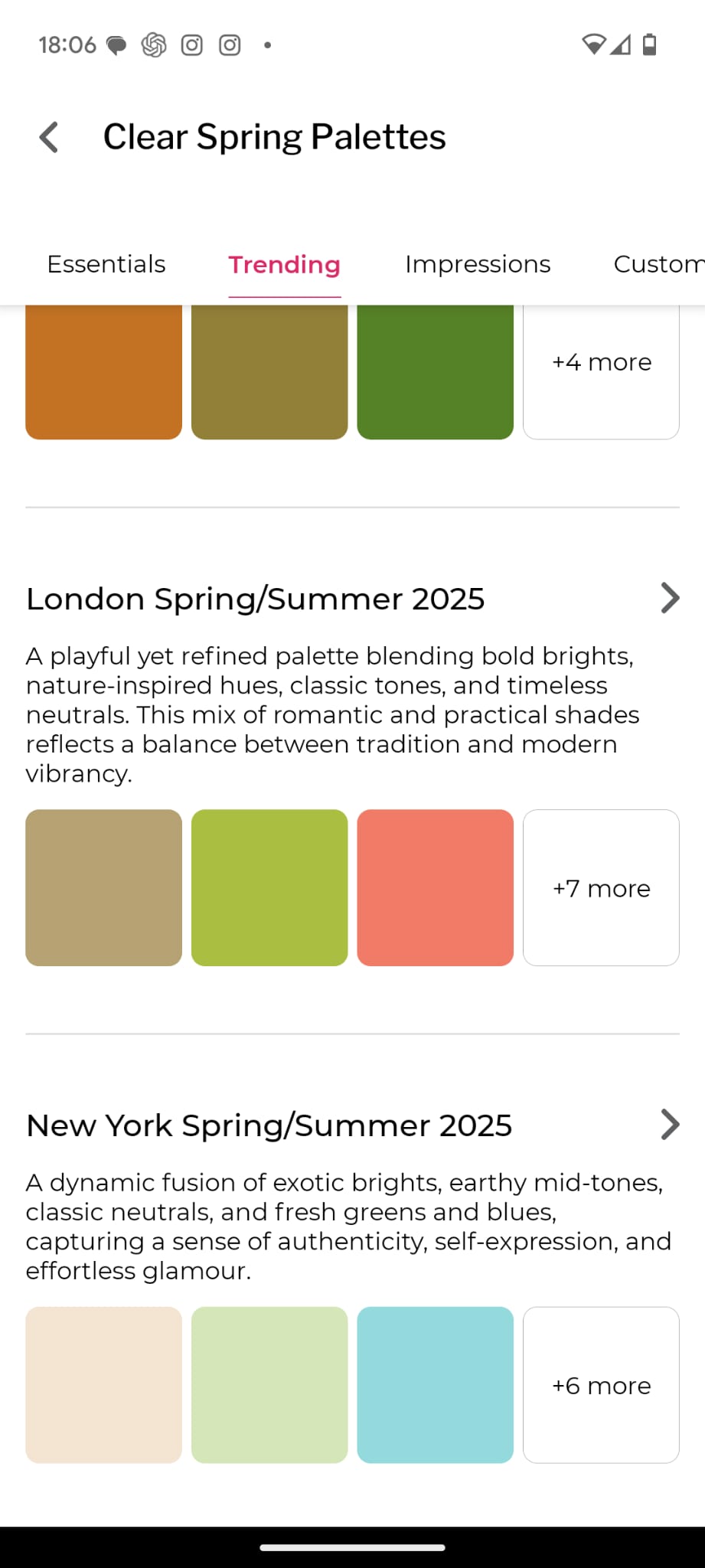Tap the olive brown color swatch
Viewport: 705px width, 1568px height.
[269, 372]
